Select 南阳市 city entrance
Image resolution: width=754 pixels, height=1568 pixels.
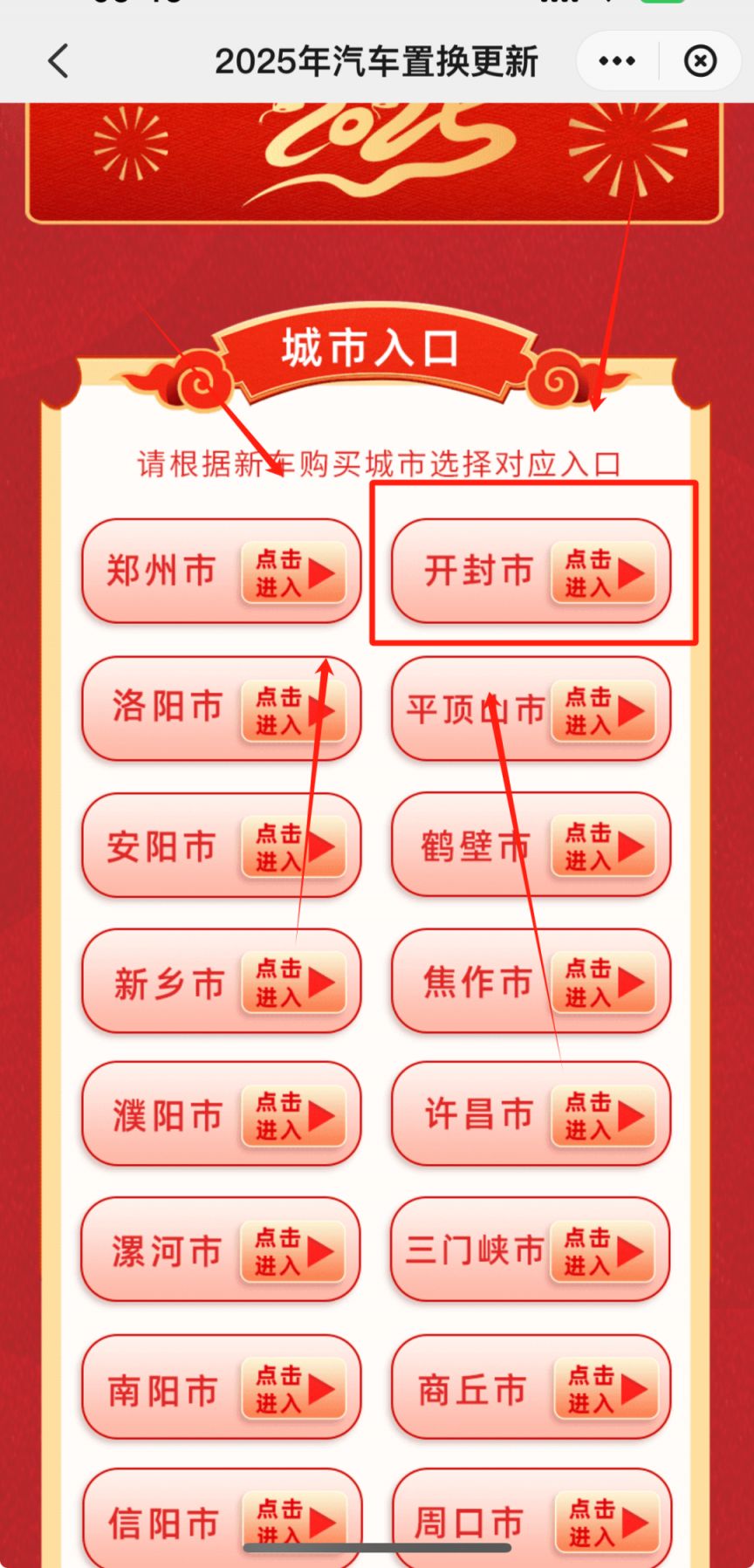(221, 1388)
